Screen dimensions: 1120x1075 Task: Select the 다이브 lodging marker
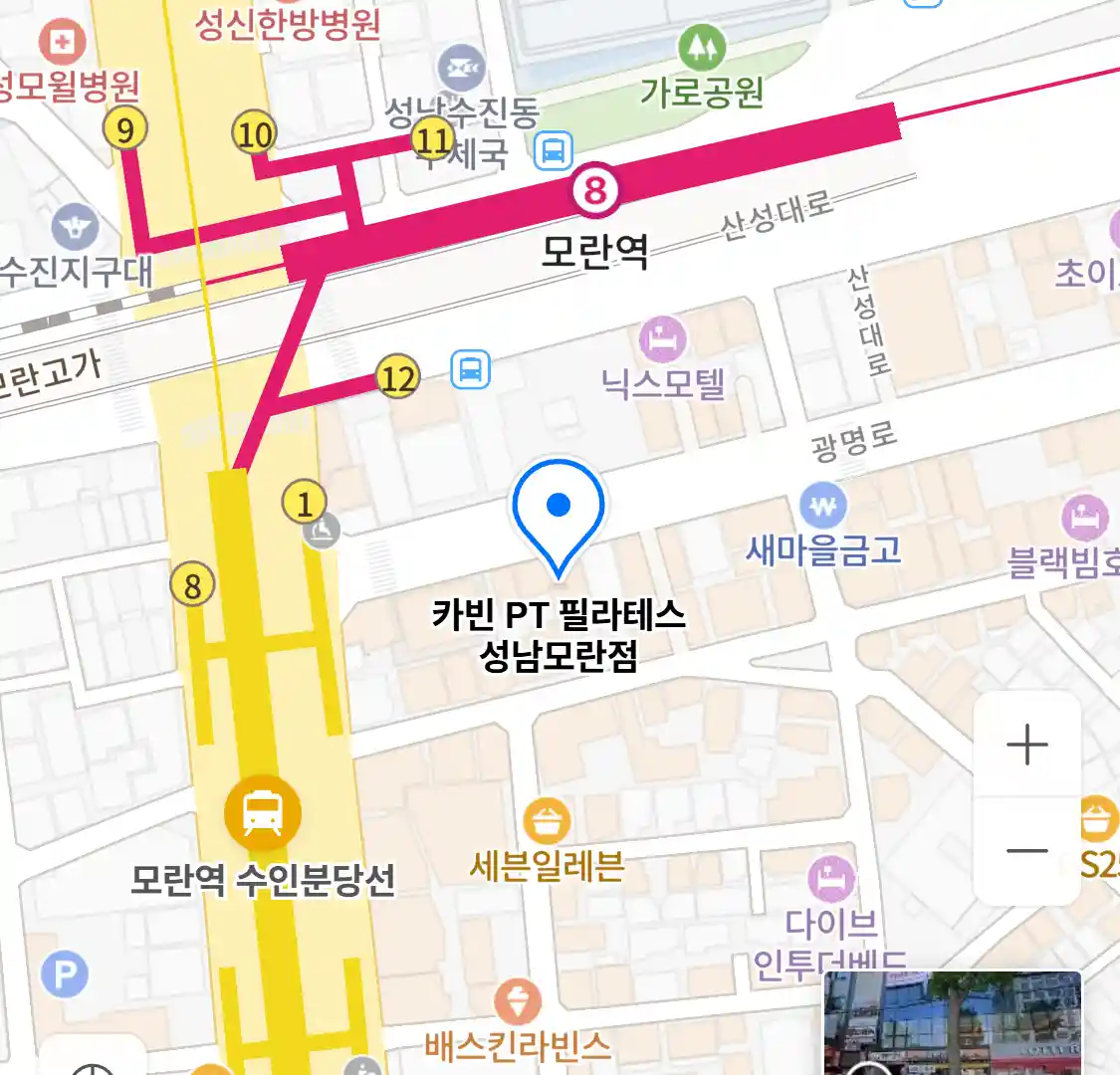pos(831,880)
